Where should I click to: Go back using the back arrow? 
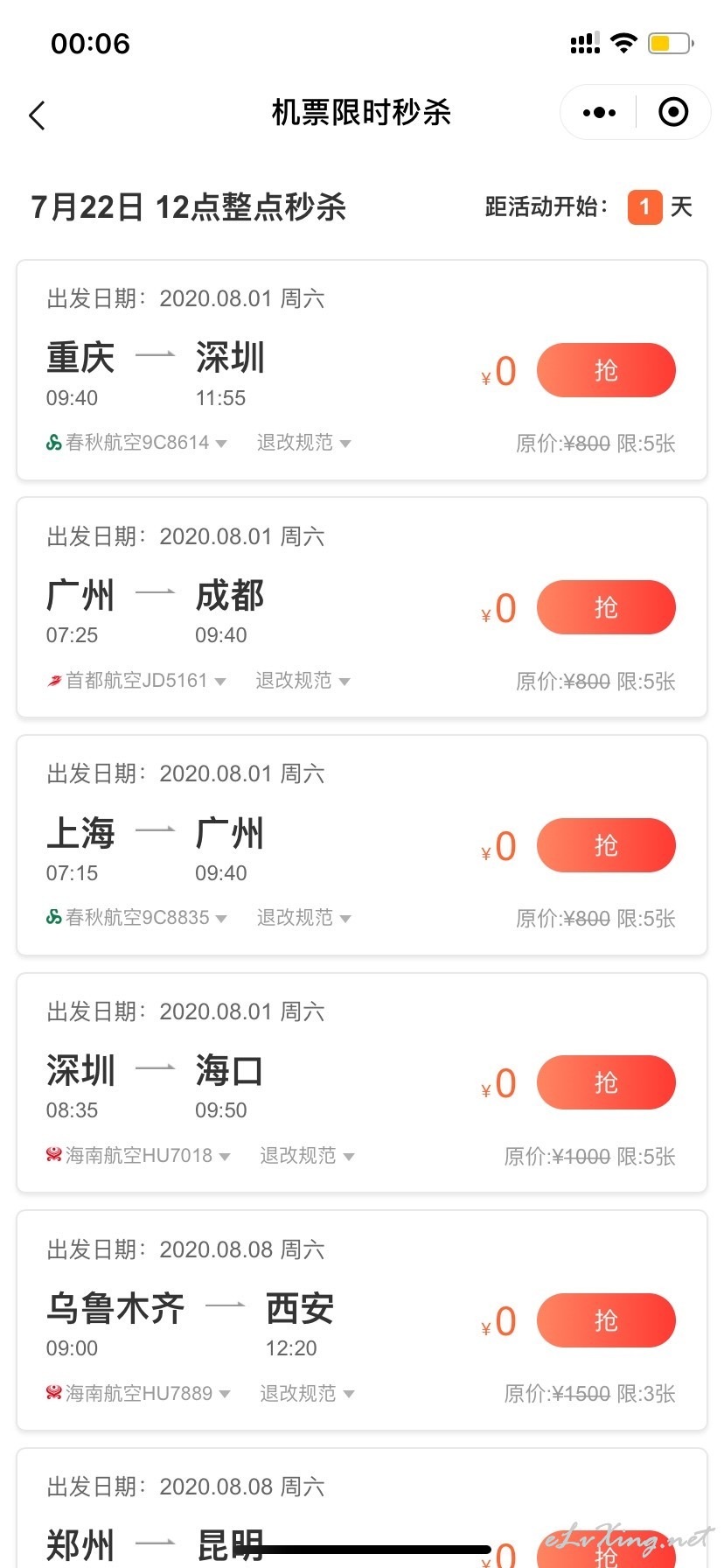click(37, 115)
